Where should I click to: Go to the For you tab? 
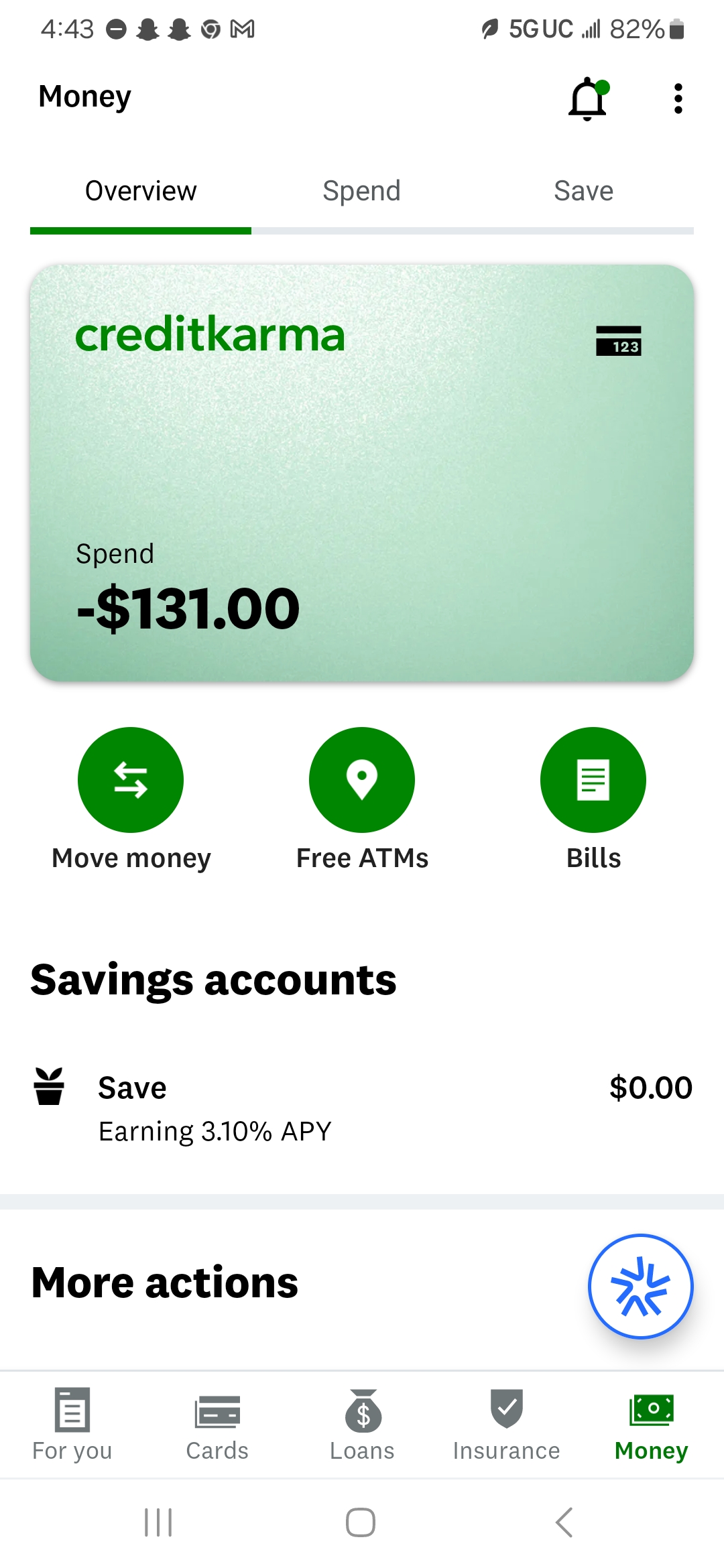[72, 1425]
